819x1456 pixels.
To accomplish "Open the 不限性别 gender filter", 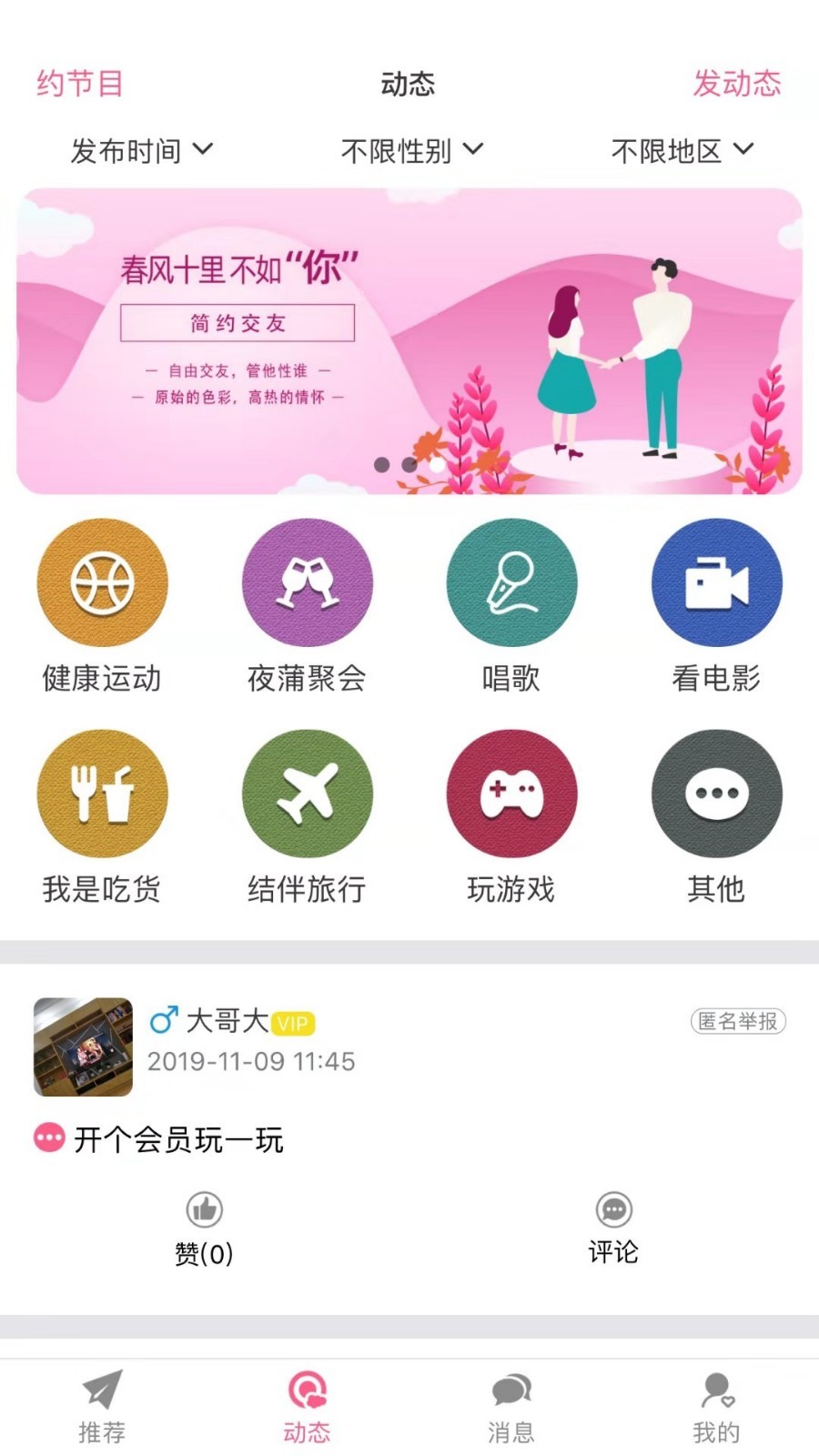I will coord(411,150).
